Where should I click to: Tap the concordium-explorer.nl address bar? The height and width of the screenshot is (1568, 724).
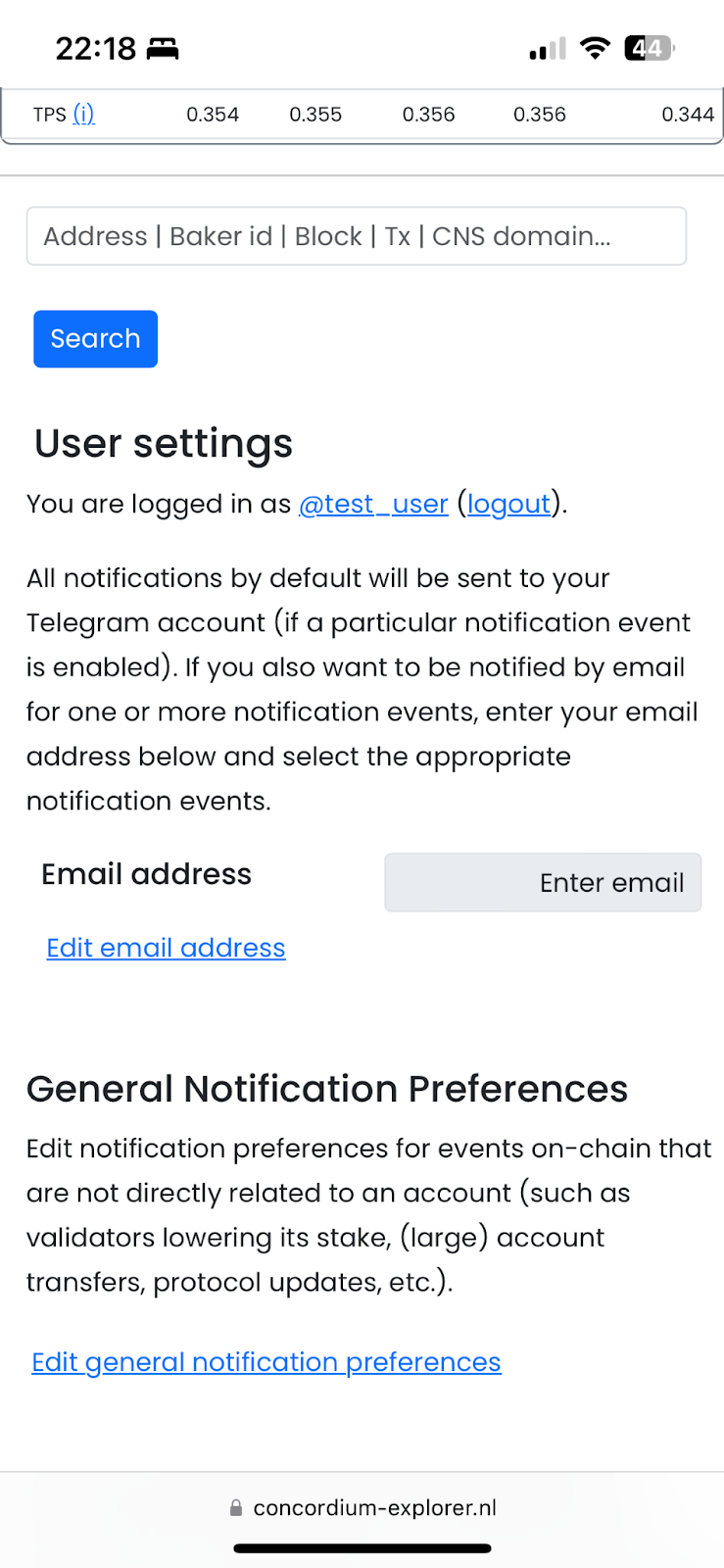click(x=362, y=1507)
